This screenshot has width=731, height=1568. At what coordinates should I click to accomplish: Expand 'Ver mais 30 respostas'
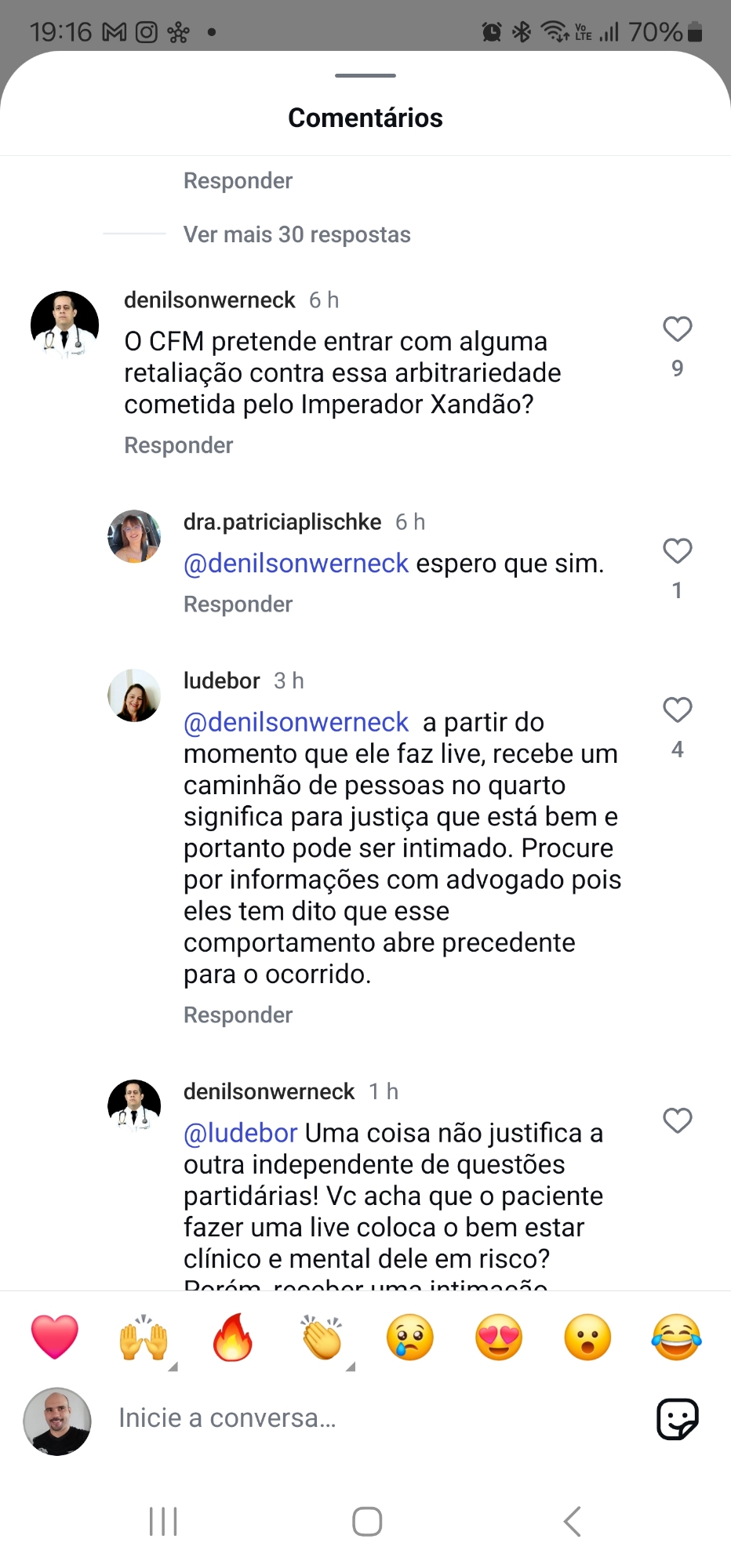pyautogui.click(x=296, y=234)
